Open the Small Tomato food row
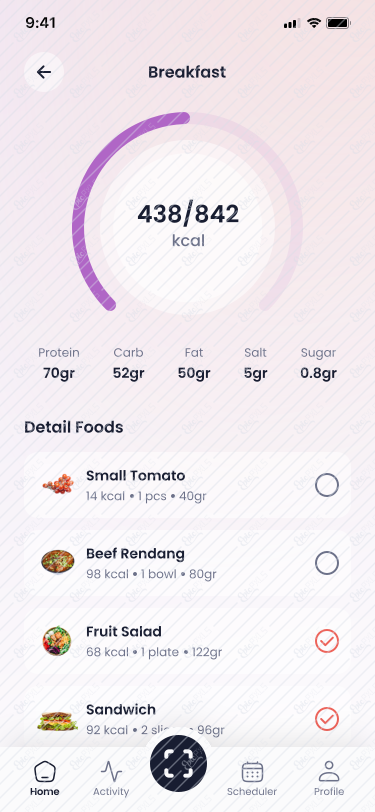Viewport: 375px width, 812px height. pyautogui.click(x=188, y=485)
